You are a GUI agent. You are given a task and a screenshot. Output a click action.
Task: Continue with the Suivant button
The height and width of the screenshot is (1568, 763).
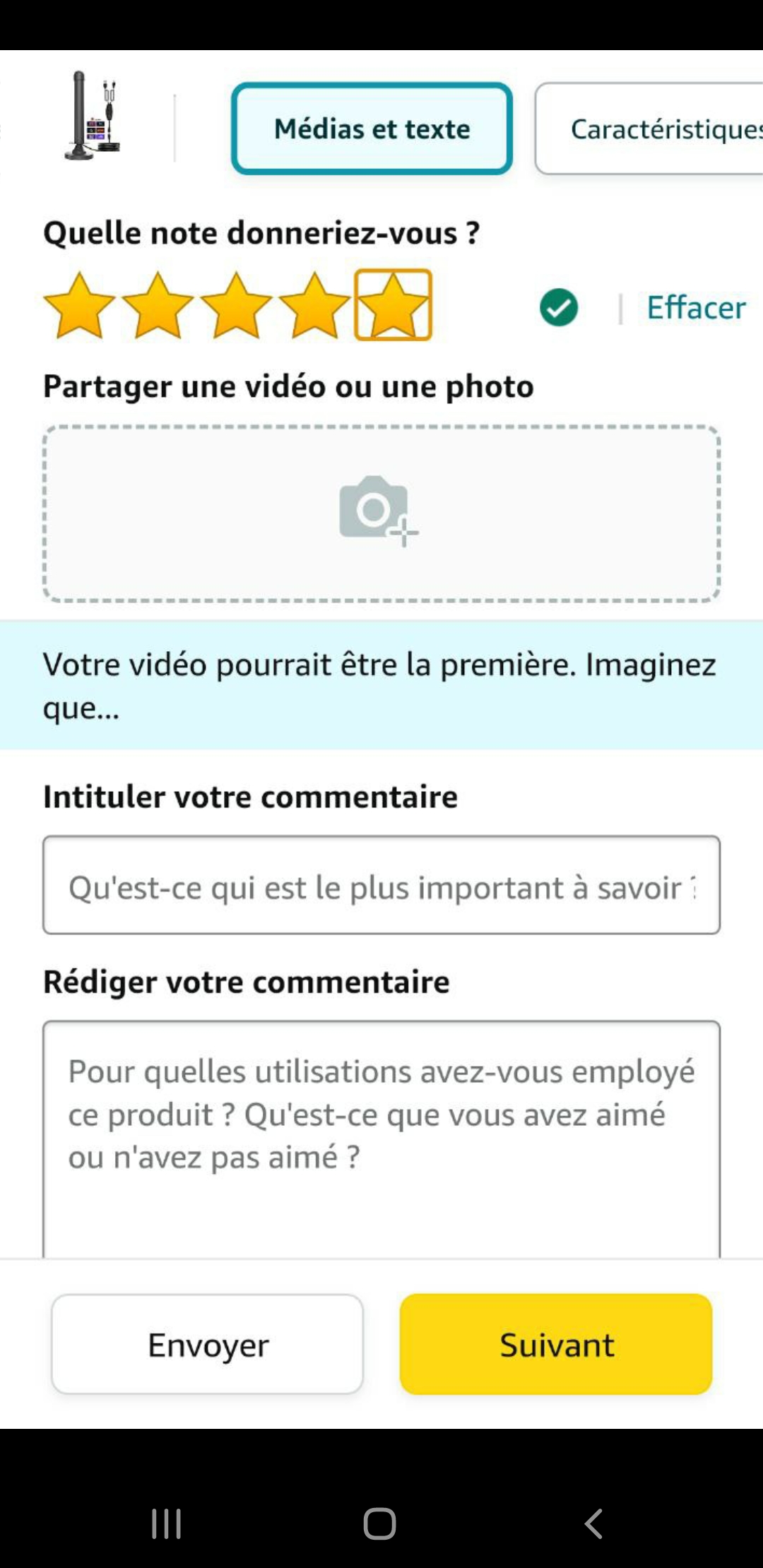click(x=556, y=1344)
